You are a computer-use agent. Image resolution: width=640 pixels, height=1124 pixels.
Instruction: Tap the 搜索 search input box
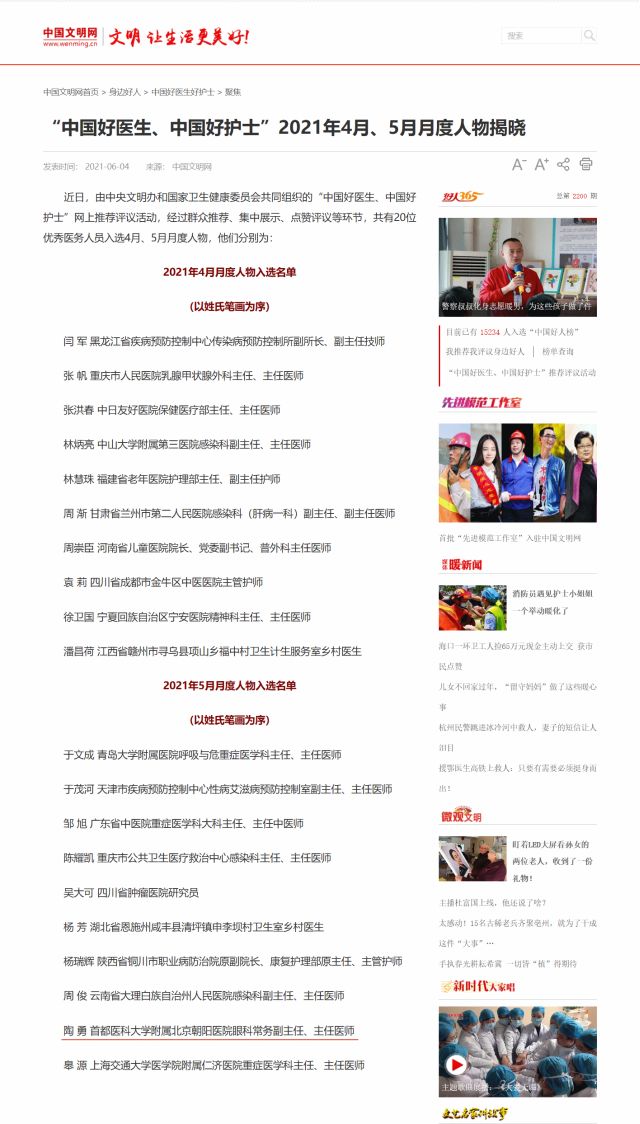pyautogui.click(x=540, y=35)
